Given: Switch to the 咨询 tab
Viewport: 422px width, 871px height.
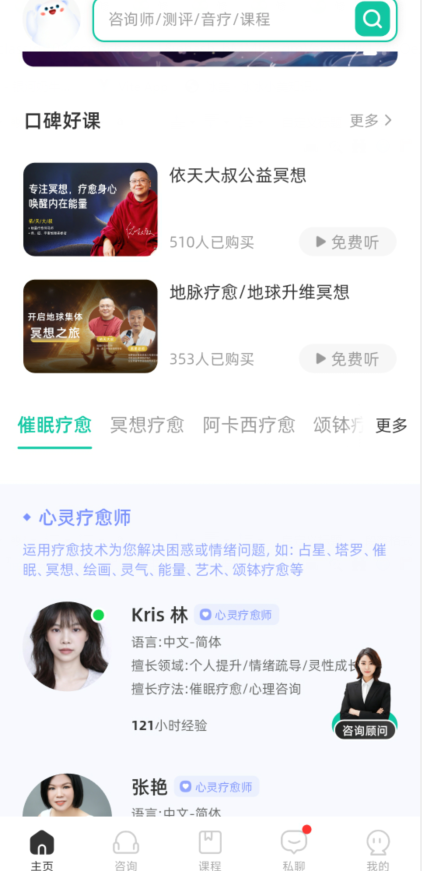Looking at the screenshot, I should click(126, 850).
